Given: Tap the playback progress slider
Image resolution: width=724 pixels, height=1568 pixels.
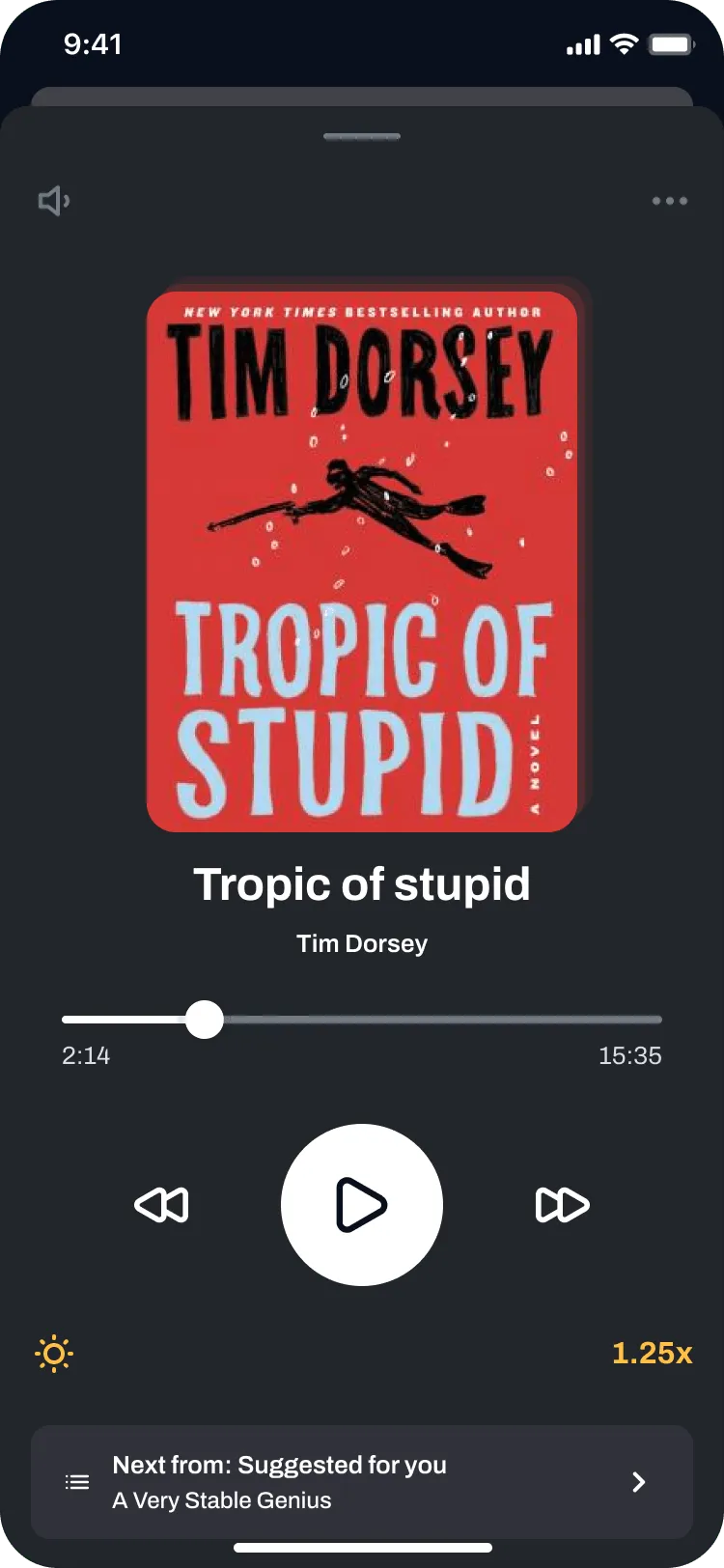Looking at the screenshot, I should pos(362,1020).
